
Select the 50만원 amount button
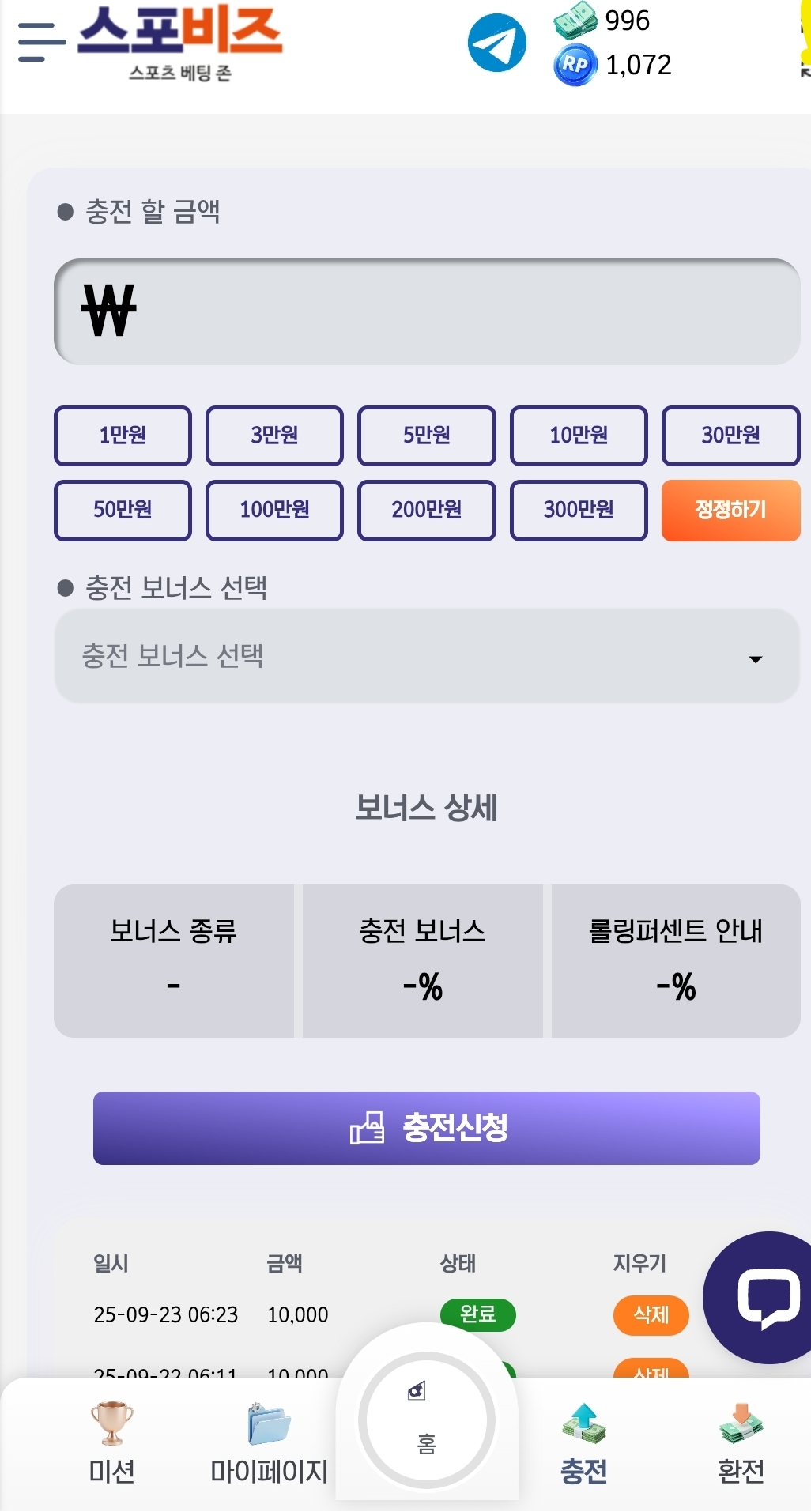[x=123, y=510]
